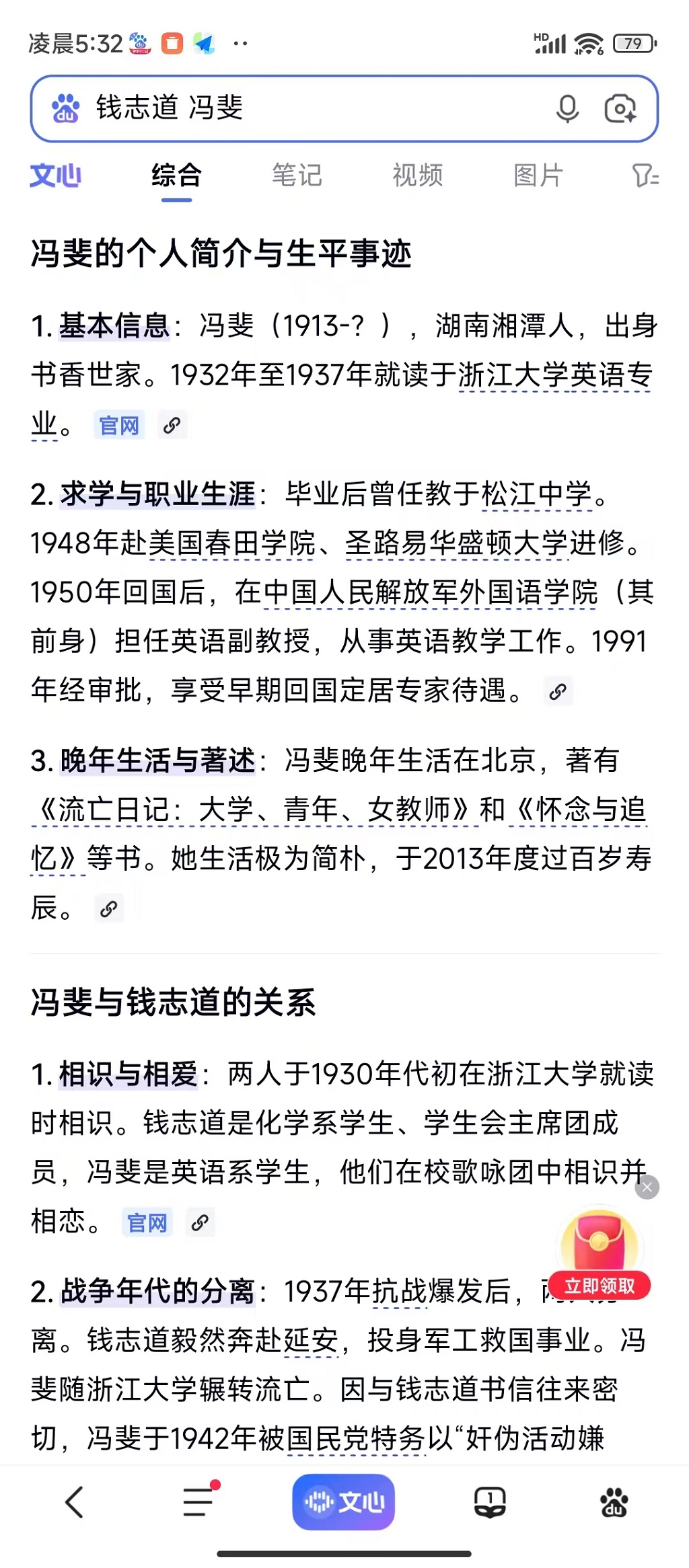Open the 圣路易华盛顿大学 link

457,543
